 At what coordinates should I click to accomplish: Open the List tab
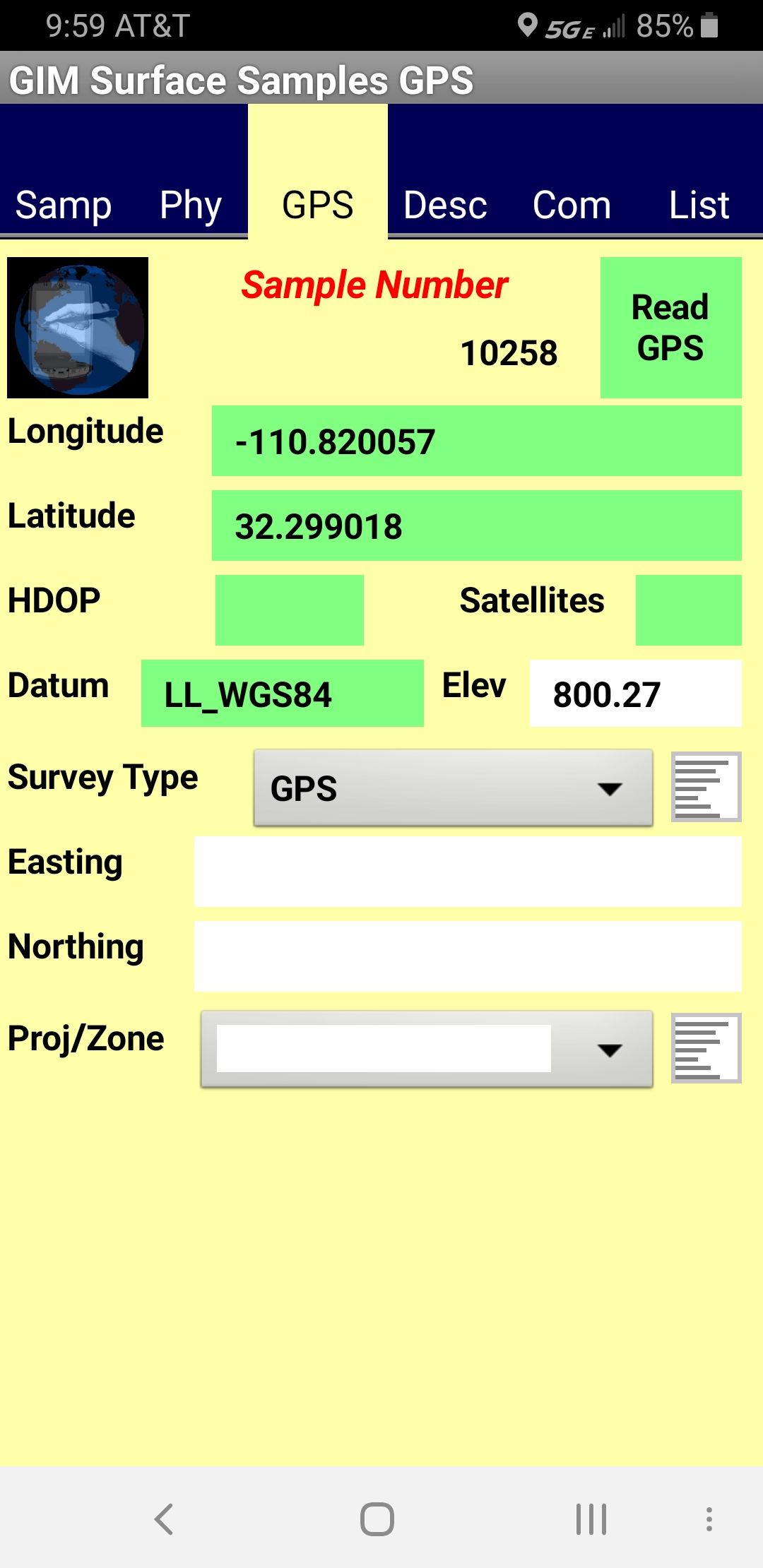(699, 205)
